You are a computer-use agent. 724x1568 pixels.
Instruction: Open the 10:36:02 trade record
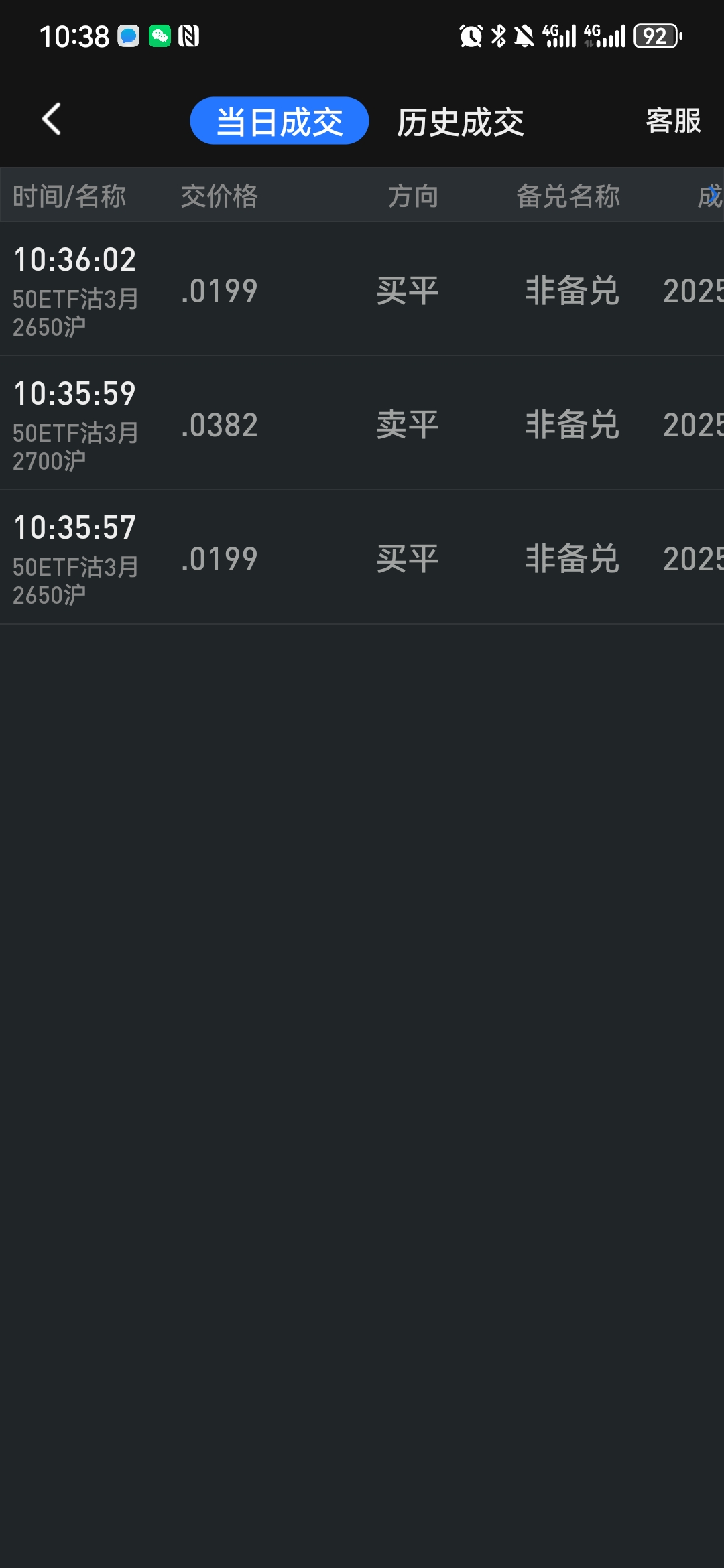(362, 289)
